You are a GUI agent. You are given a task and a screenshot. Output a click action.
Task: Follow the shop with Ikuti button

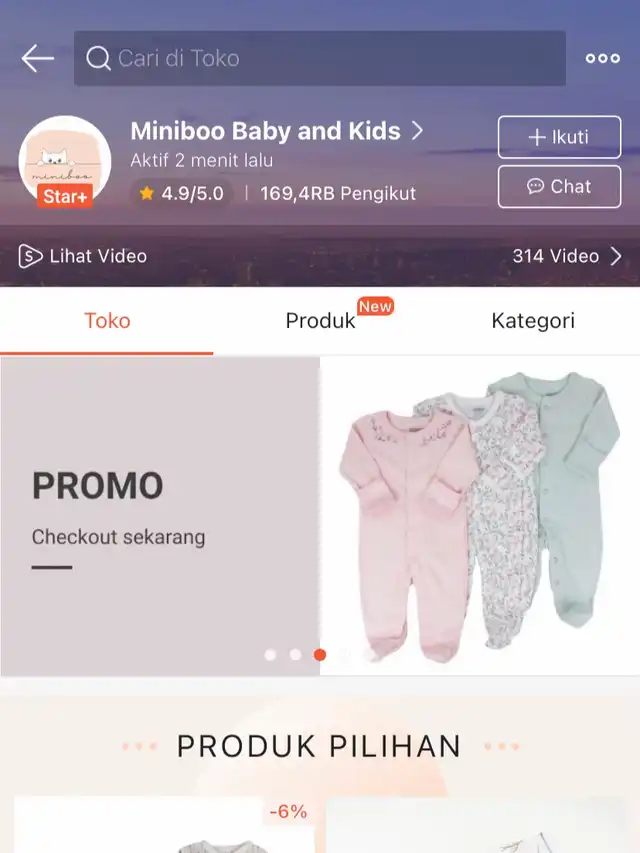(x=559, y=138)
